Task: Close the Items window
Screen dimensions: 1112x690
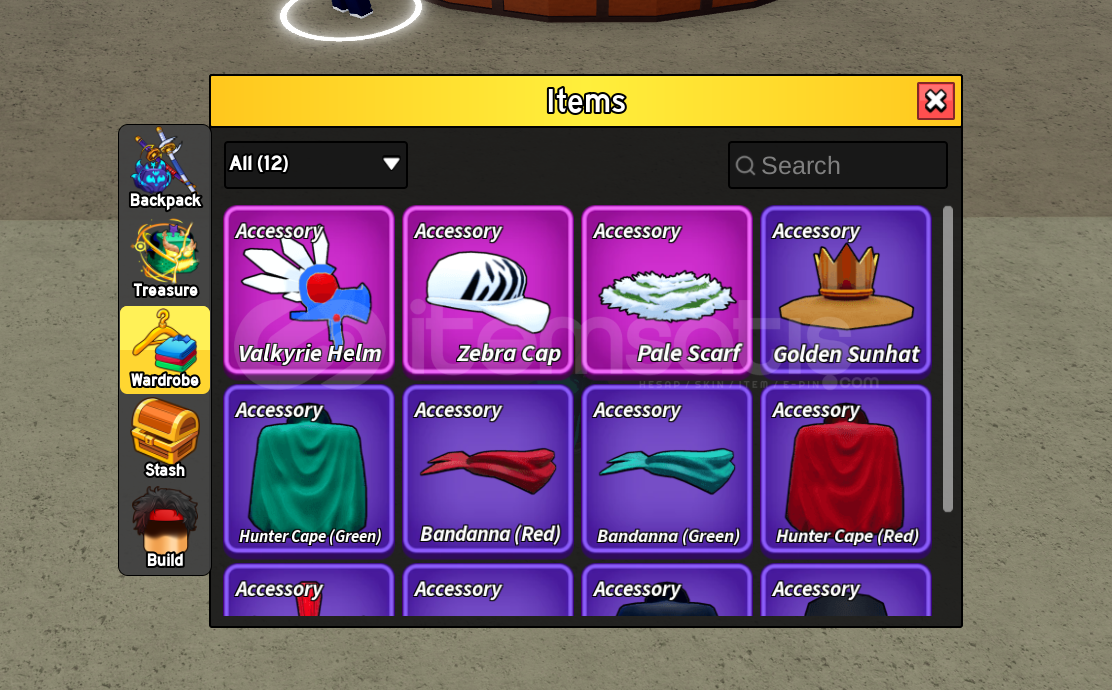Action: coord(935,101)
